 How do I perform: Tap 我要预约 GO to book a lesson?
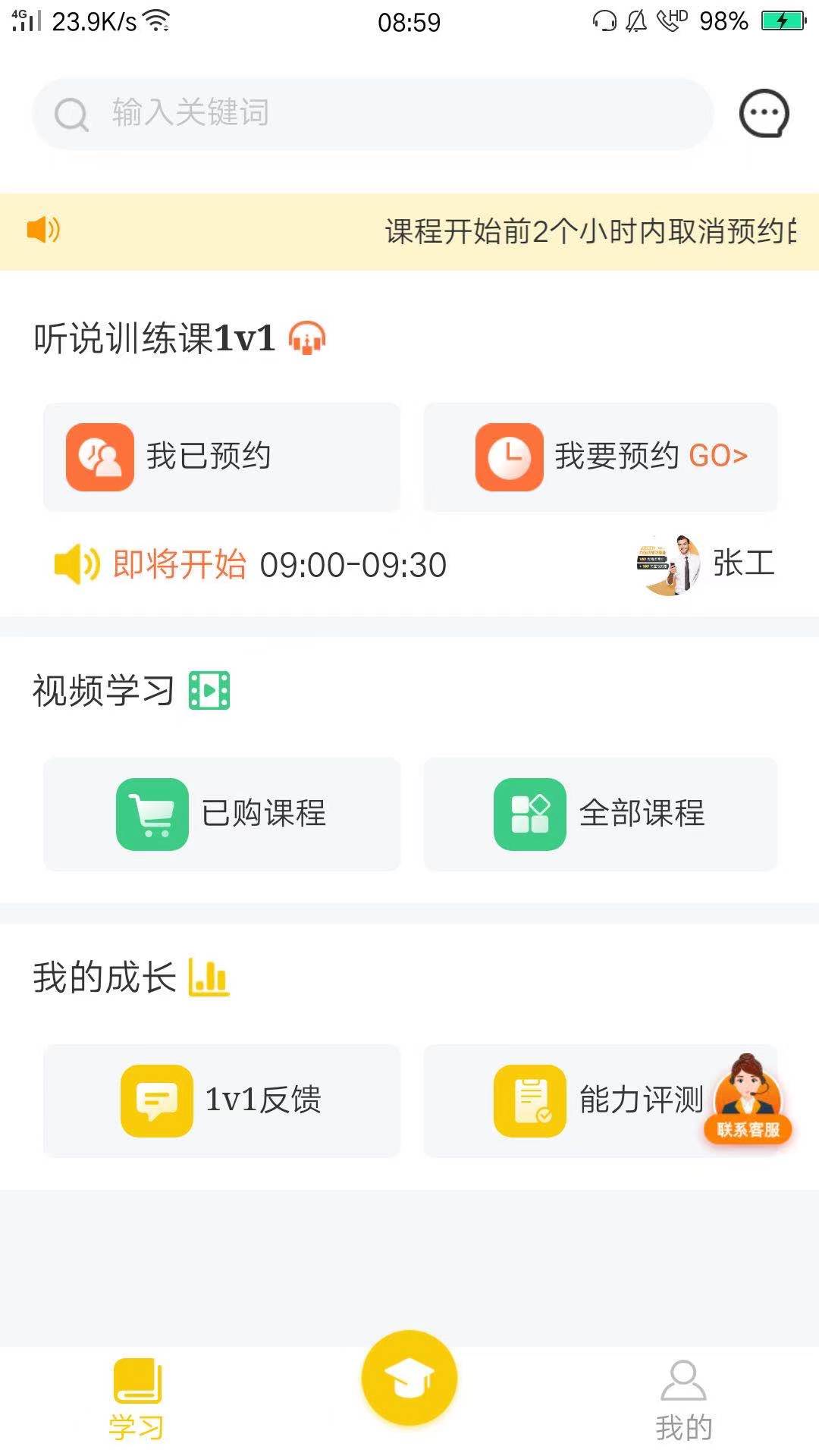pos(601,457)
